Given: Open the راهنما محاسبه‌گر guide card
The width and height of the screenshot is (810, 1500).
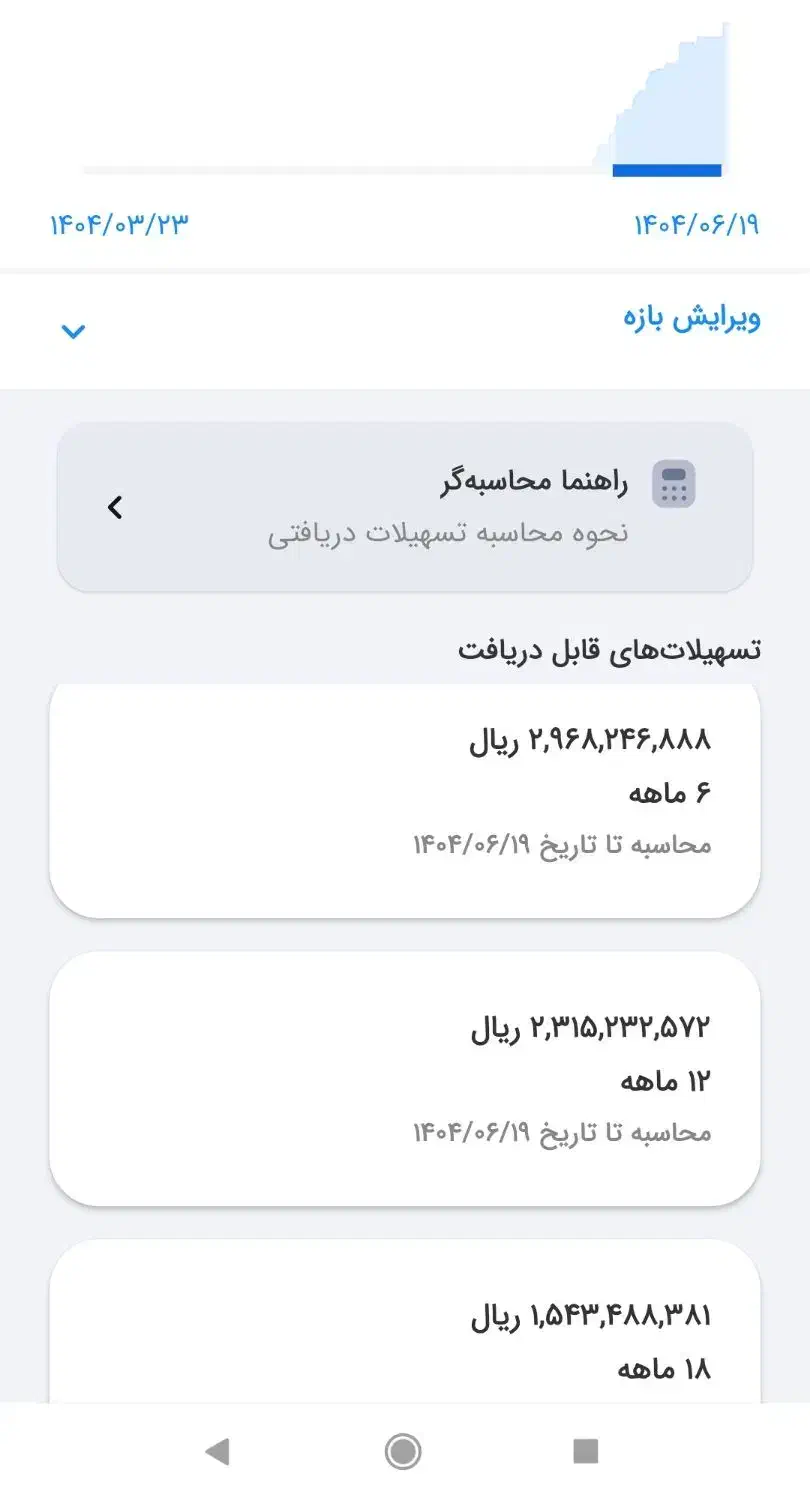Looking at the screenshot, I should pyautogui.click(x=405, y=507).
